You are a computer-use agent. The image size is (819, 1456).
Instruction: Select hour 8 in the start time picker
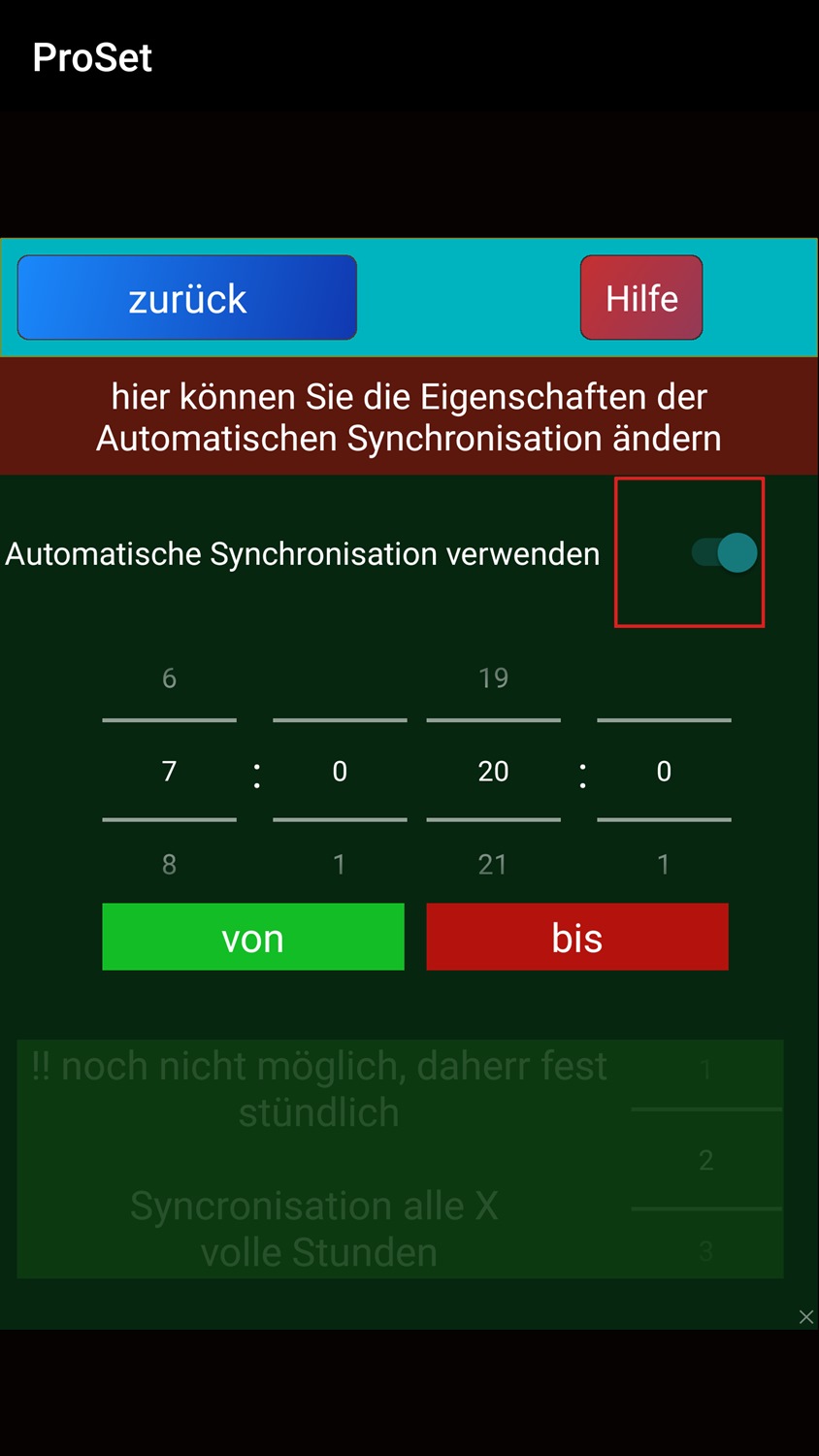click(169, 864)
